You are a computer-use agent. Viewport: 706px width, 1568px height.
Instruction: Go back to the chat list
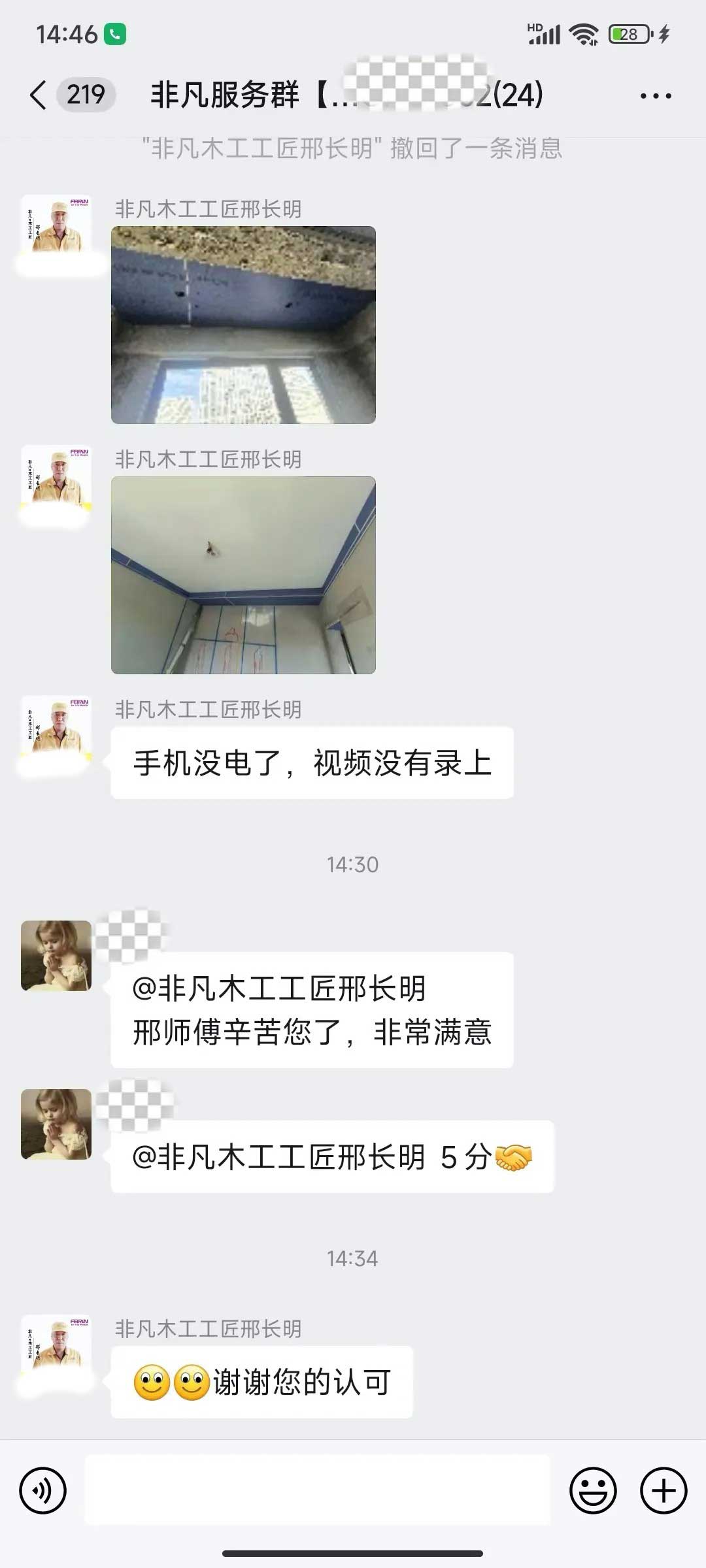pyautogui.click(x=39, y=95)
